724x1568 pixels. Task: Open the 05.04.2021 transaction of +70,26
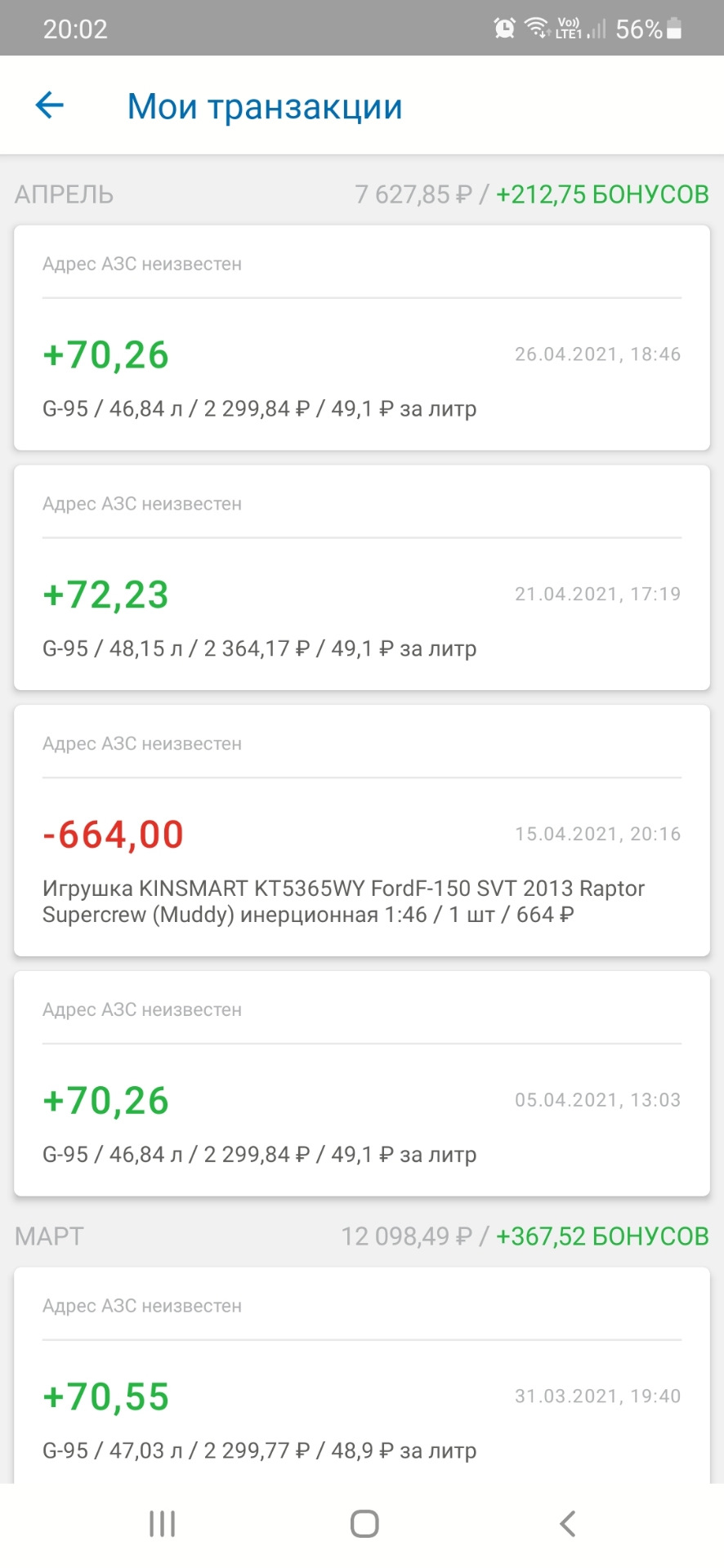[x=361, y=1084]
